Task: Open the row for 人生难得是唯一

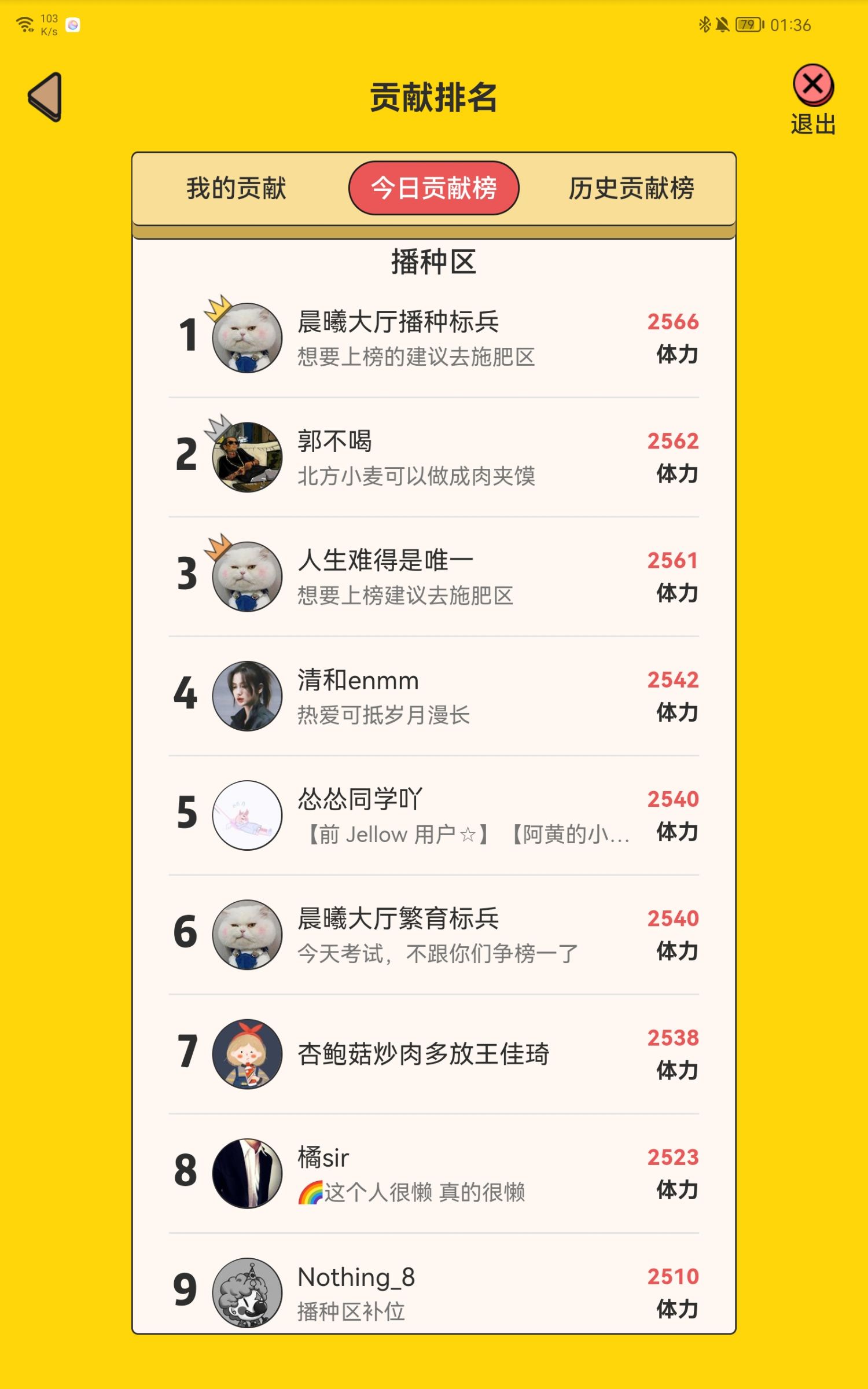Action: [x=434, y=576]
